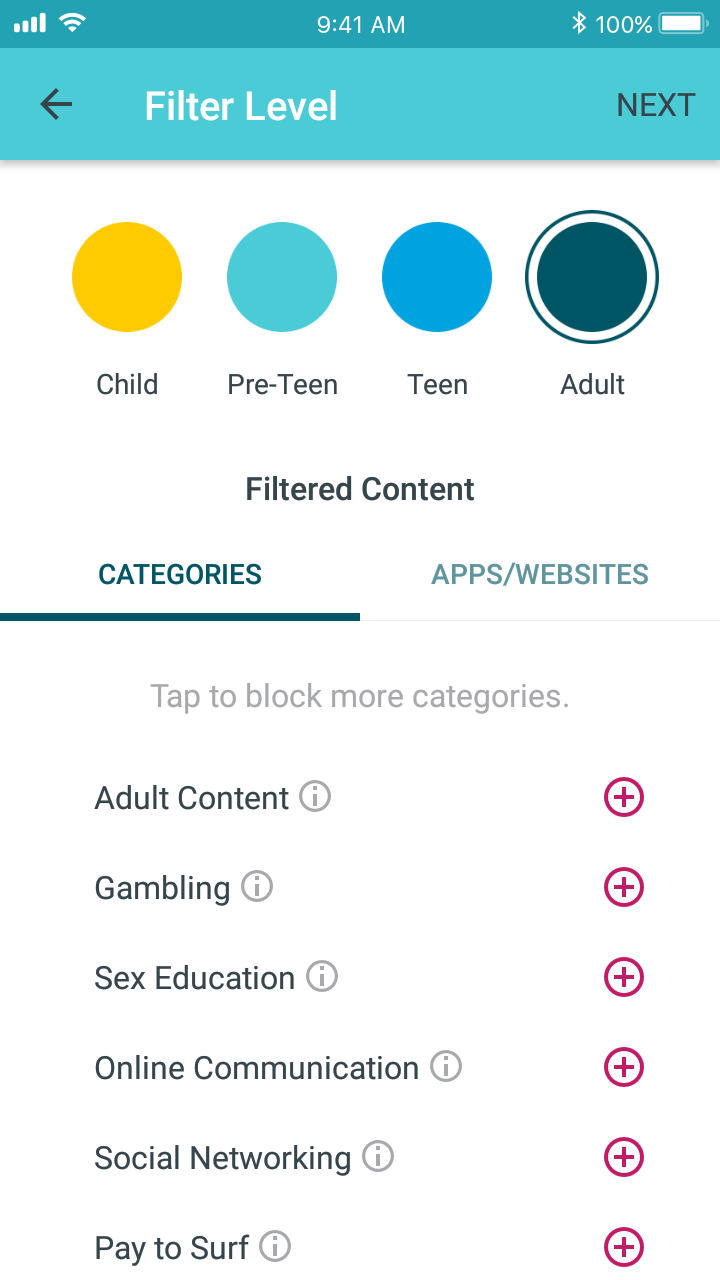720x1280 pixels.
Task: See details about Online Communication
Action: 446,1066
